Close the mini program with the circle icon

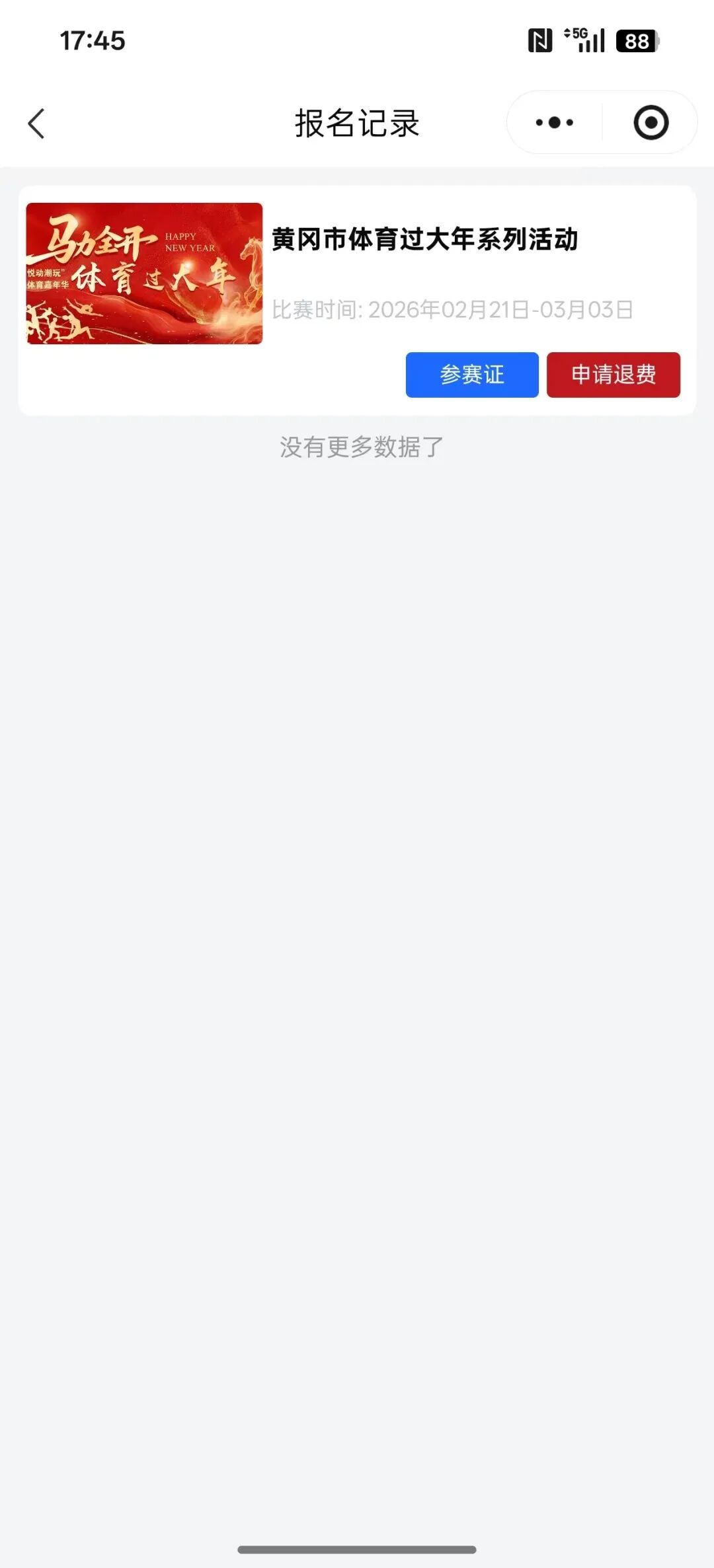point(651,123)
